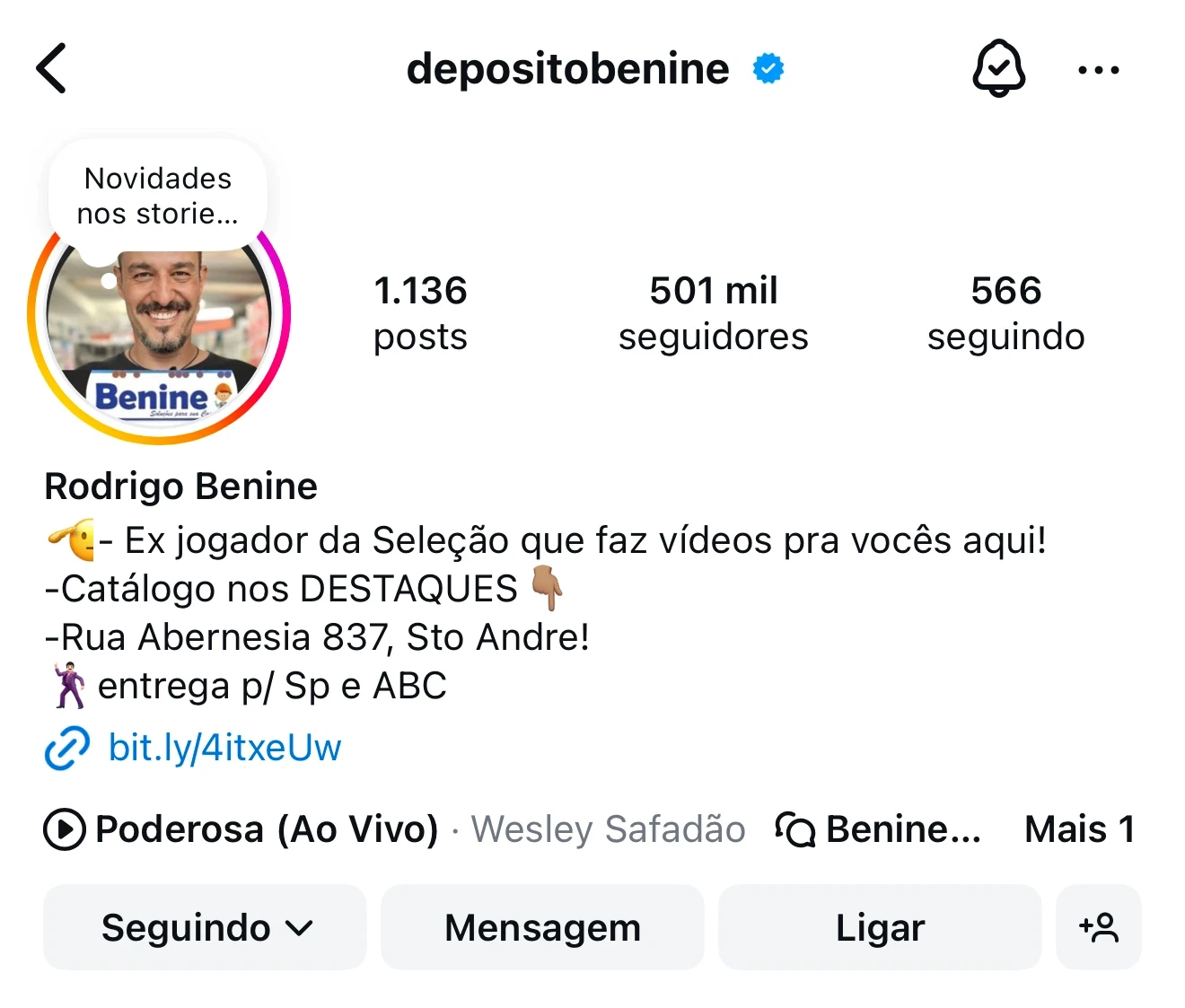This screenshot has width=1185, height=1008.
Task: View the 566 seguindo list
Action: click(x=1005, y=313)
